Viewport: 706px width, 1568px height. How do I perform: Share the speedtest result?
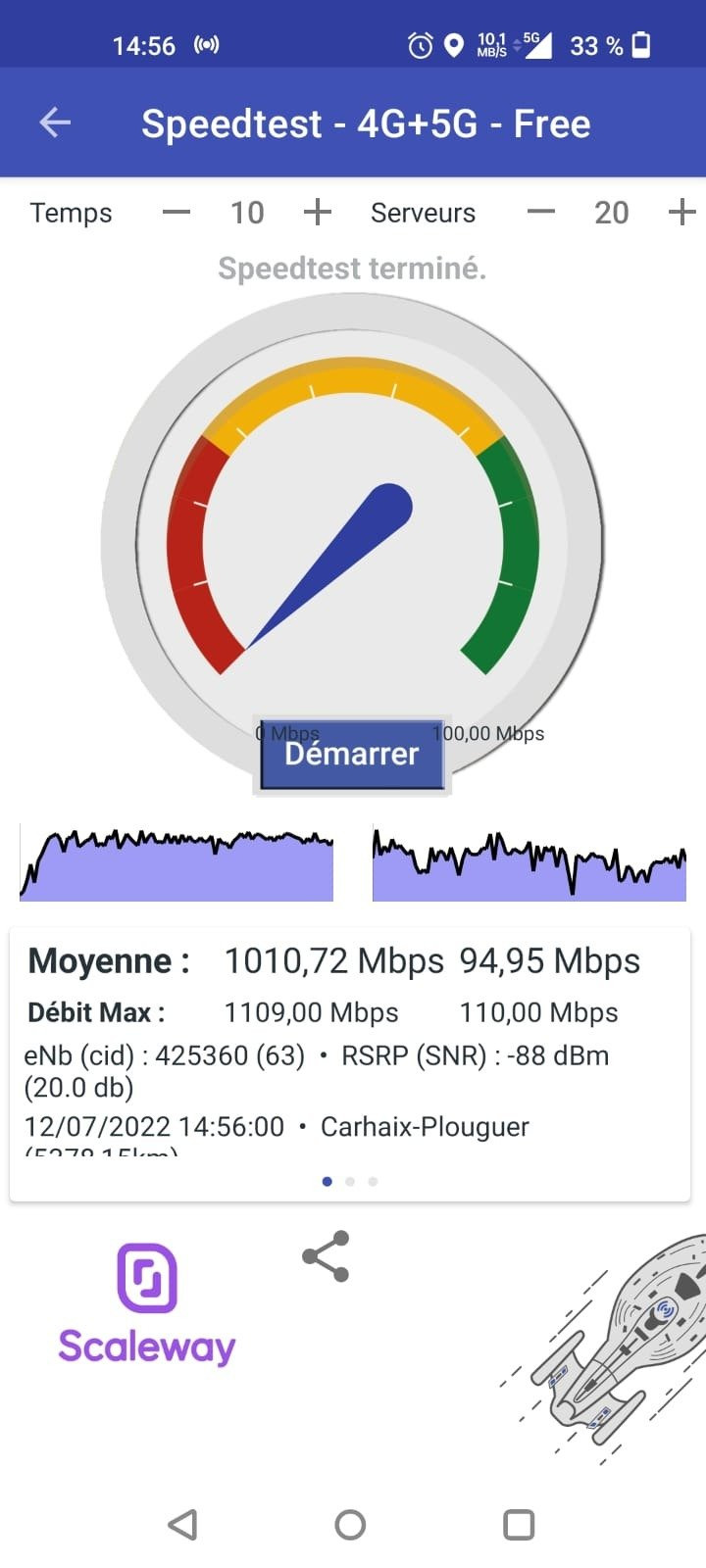(326, 1256)
